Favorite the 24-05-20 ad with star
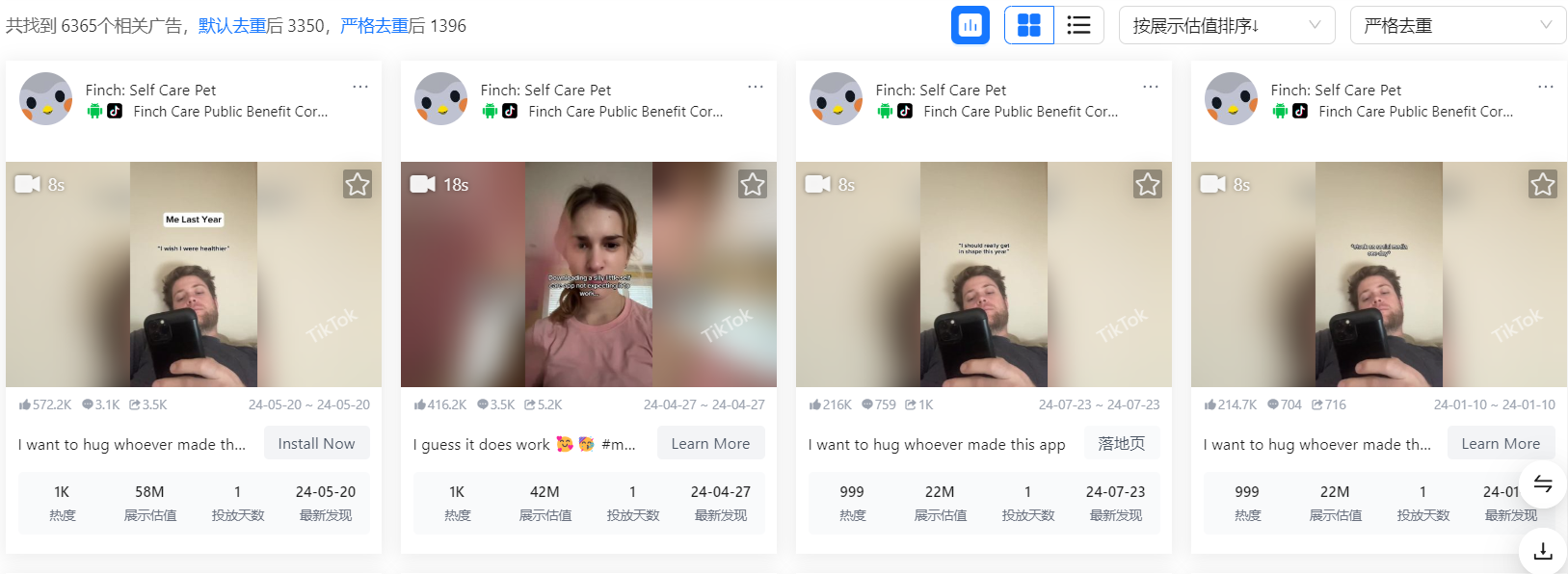1568x574 pixels. (x=358, y=184)
